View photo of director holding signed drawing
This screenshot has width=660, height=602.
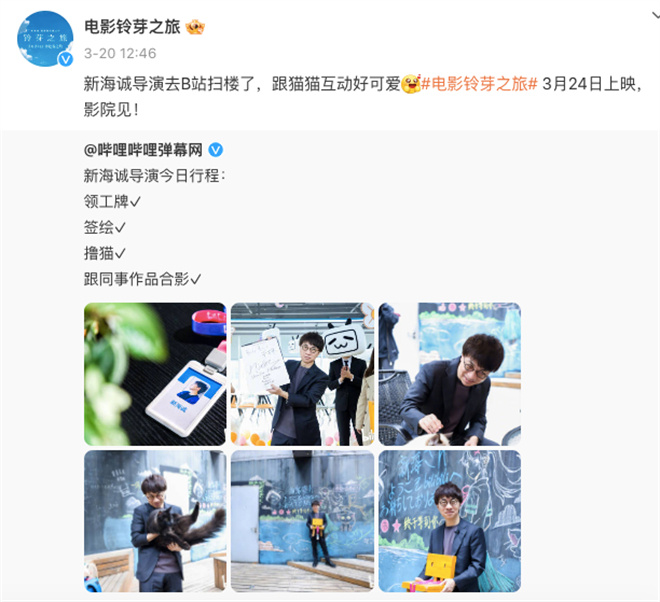(302, 374)
